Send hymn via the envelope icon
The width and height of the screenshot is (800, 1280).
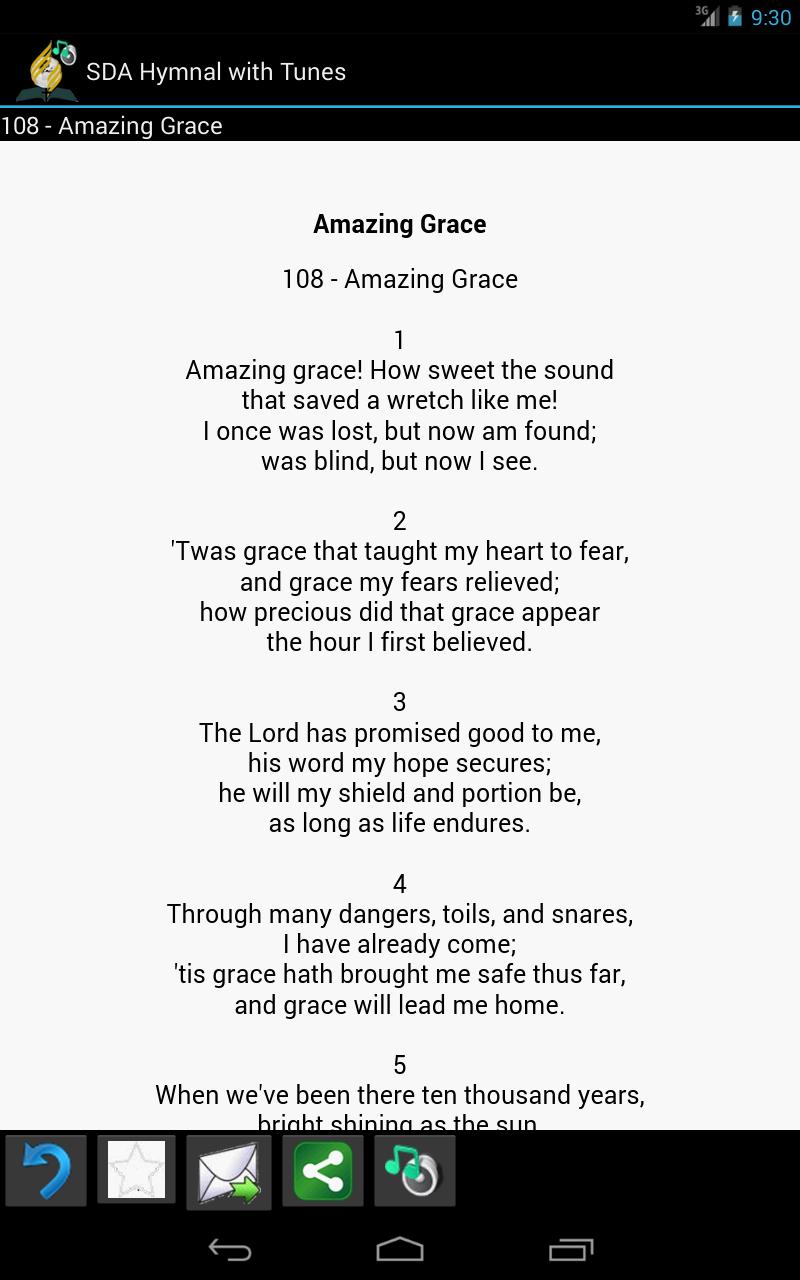pyautogui.click(x=229, y=1172)
